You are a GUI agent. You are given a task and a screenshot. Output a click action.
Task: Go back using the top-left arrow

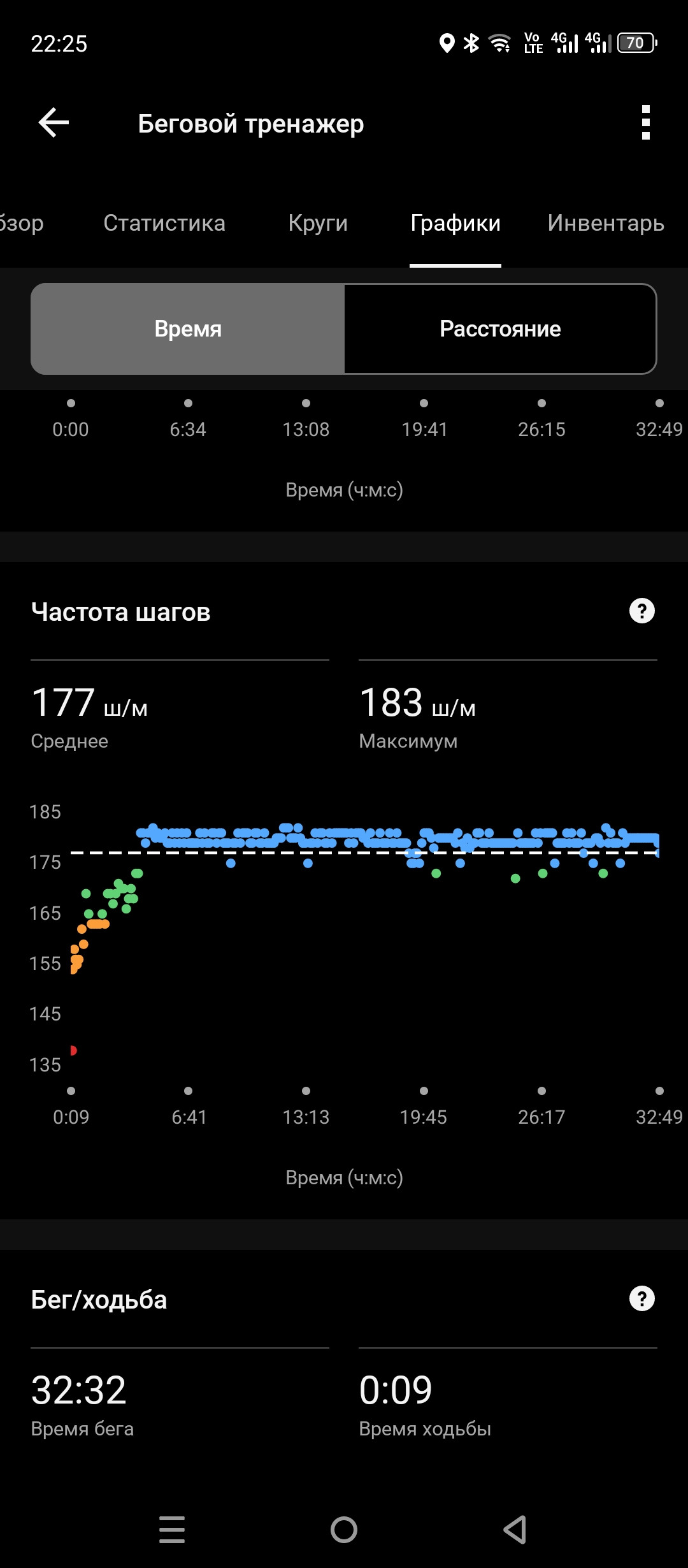point(54,122)
